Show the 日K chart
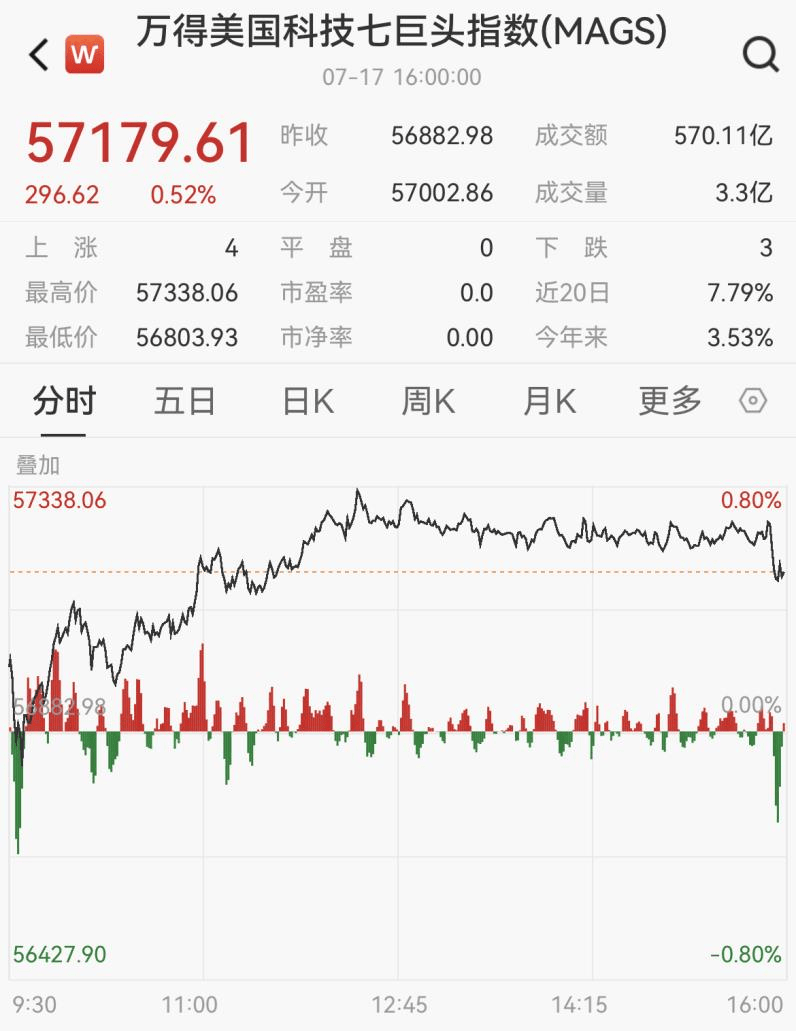796x1031 pixels. click(307, 401)
